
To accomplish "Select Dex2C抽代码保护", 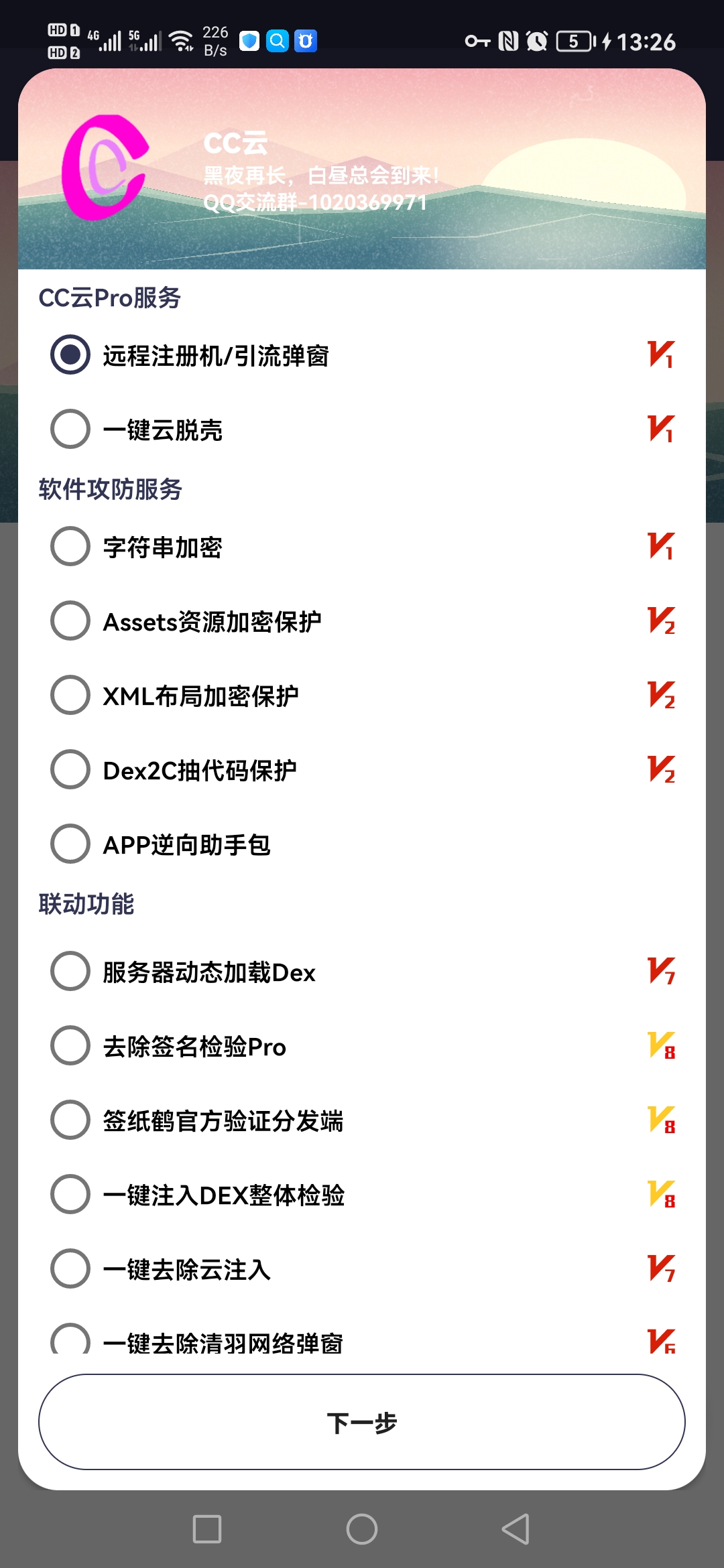I will 70,770.
